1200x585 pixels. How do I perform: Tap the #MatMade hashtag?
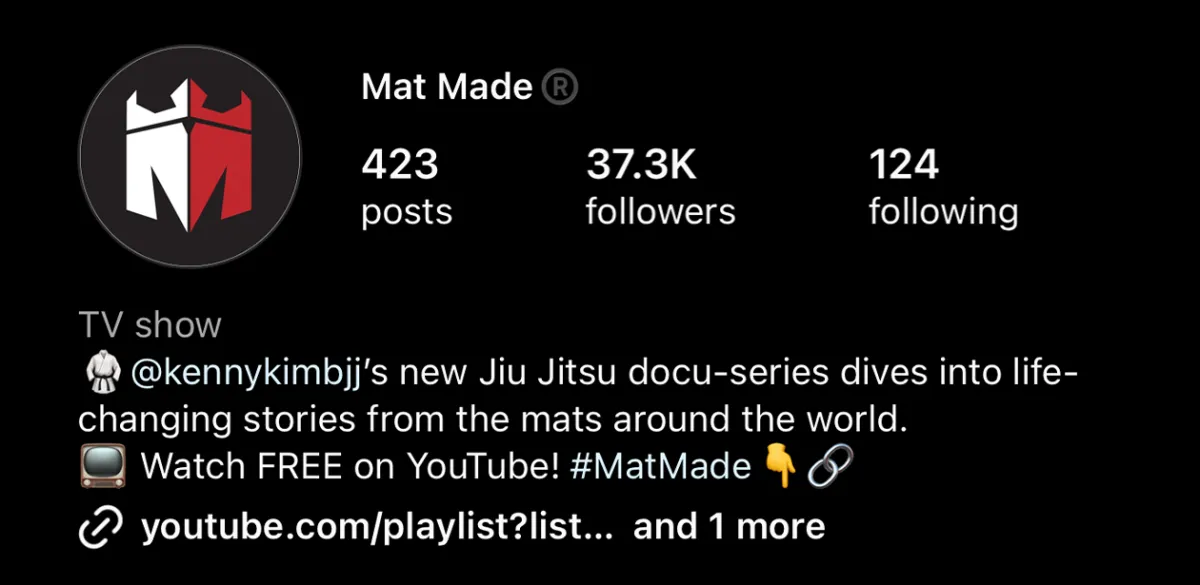click(664, 467)
